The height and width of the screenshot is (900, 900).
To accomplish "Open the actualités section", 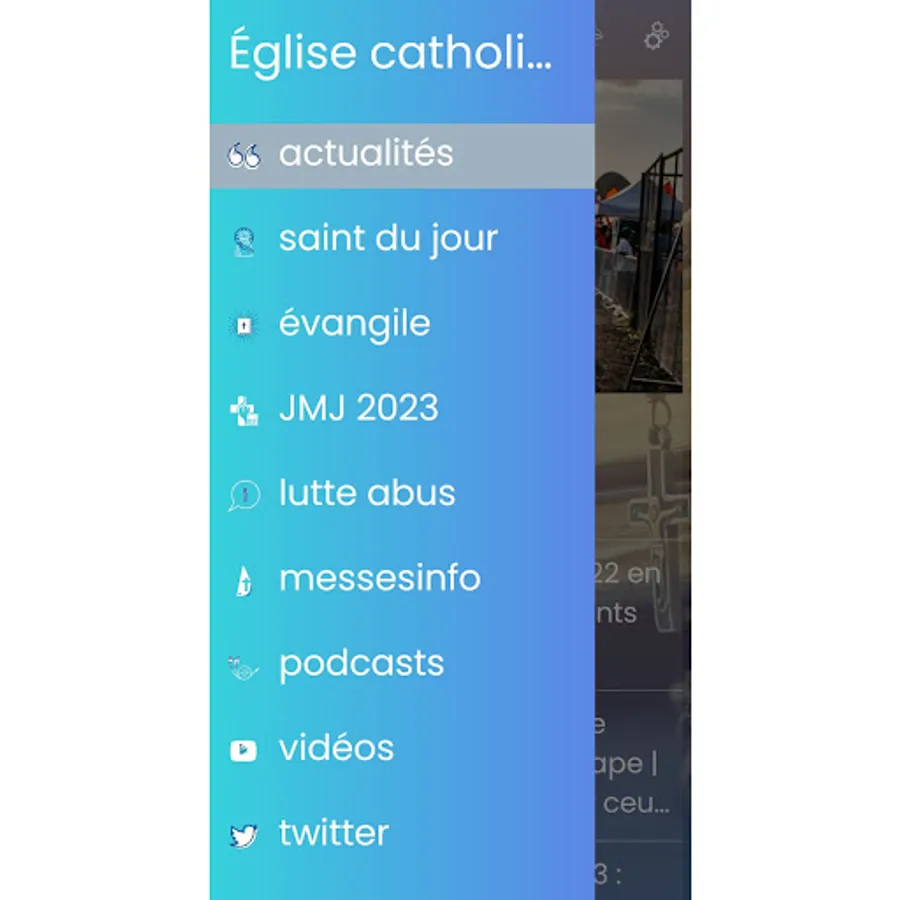I will click(402, 156).
